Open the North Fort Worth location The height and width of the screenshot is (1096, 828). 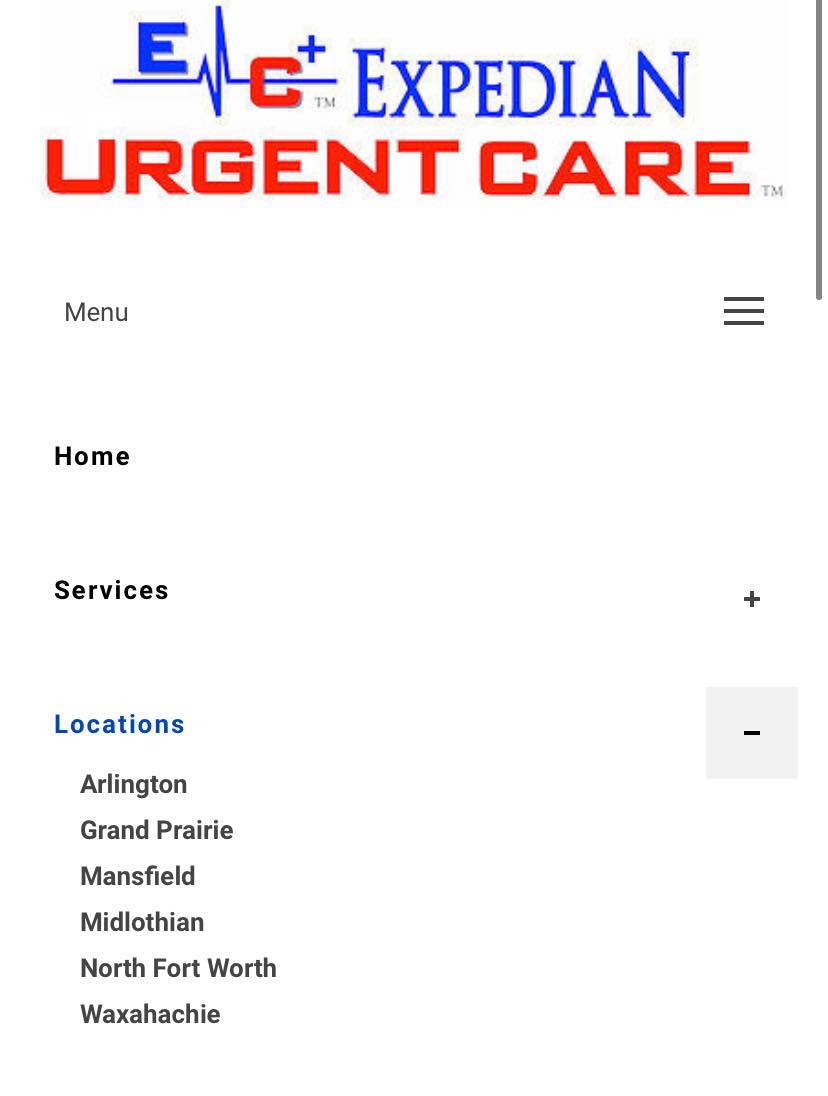[x=178, y=969]
